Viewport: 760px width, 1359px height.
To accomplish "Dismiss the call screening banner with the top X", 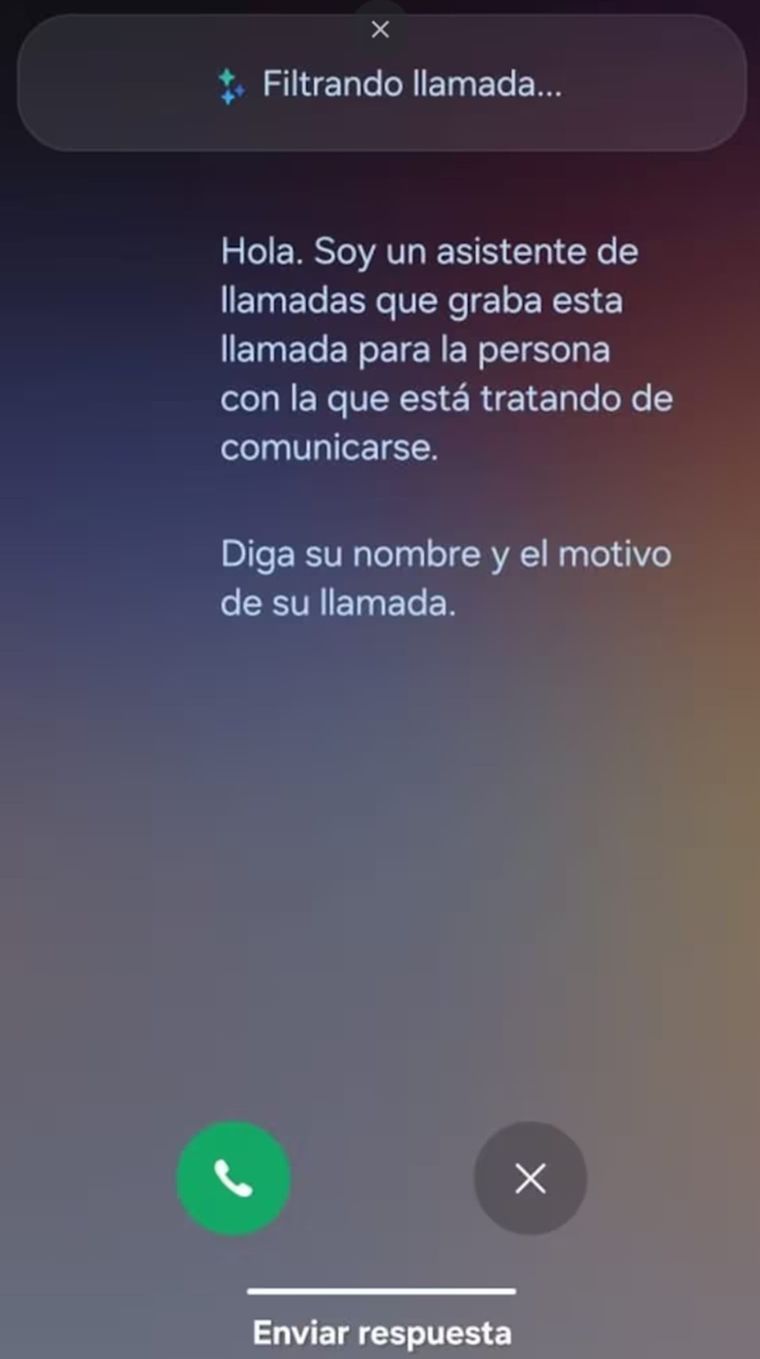I will tap(379, 29).
